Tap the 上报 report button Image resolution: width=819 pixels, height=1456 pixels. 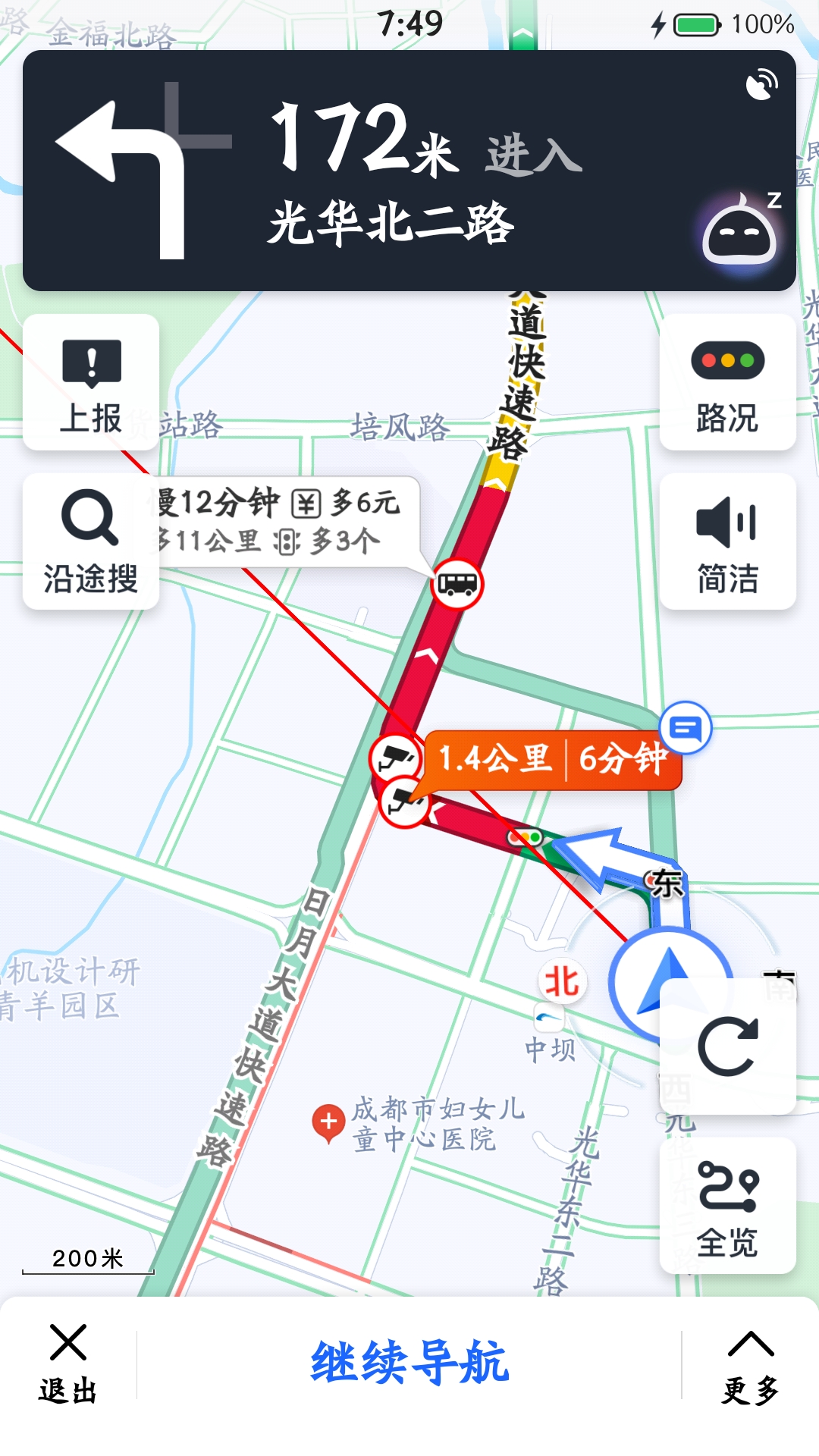(91, 383)
